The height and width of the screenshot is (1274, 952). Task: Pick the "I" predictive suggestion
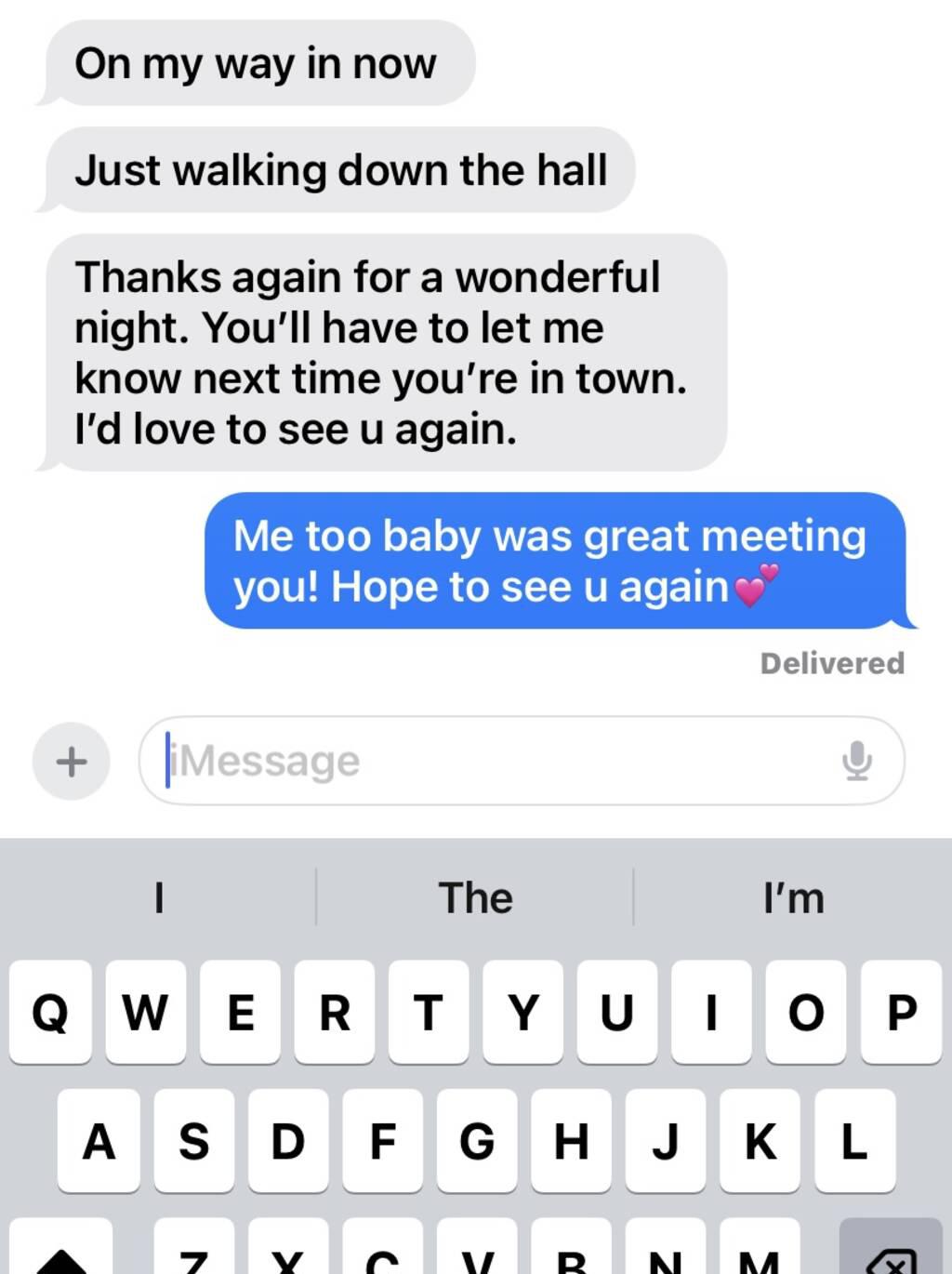pyautogui.click(x=159, y=898)
